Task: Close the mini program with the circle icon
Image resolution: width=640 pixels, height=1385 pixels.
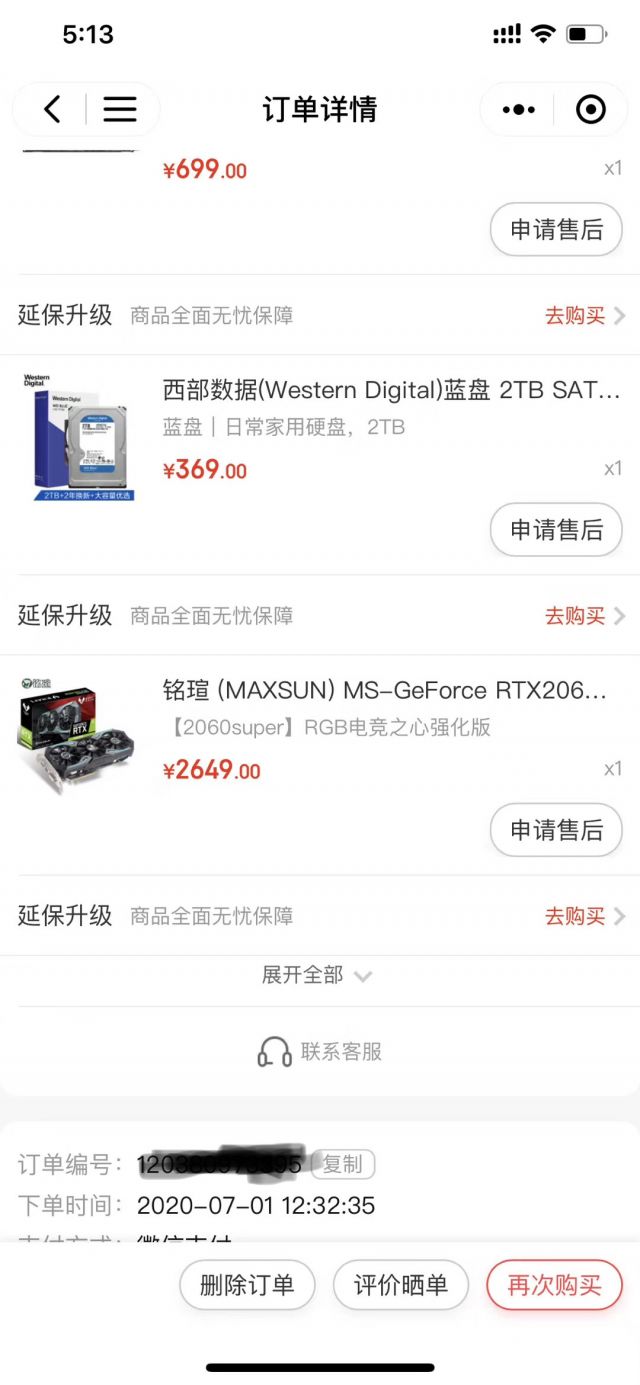Action: (591, 109)
